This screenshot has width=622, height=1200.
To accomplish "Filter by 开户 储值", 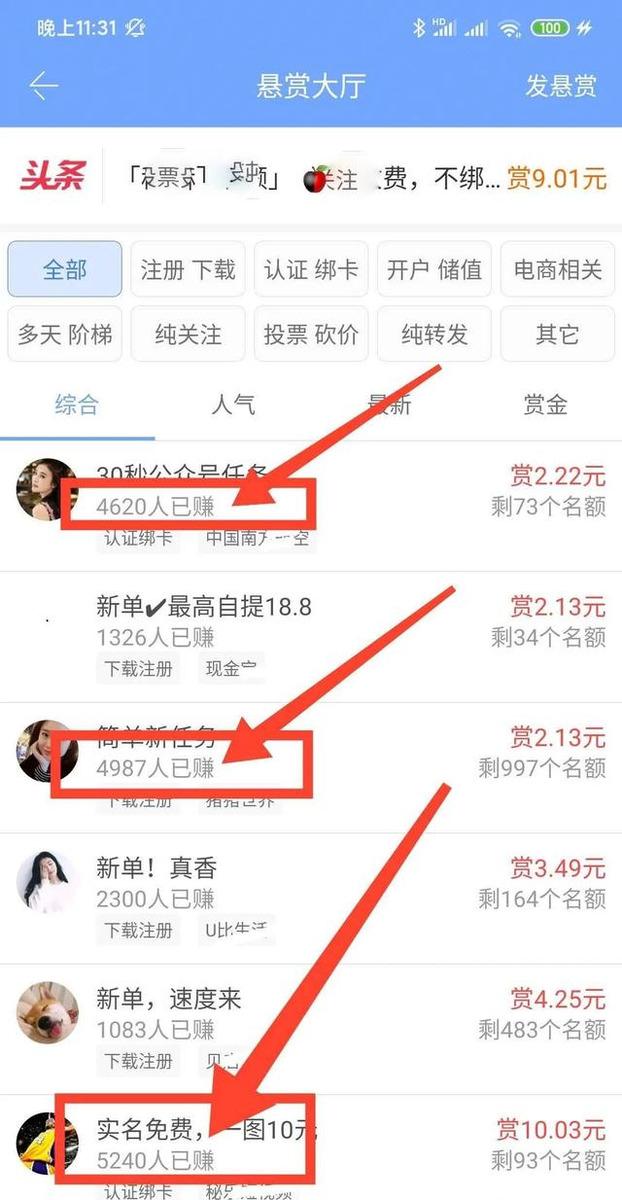I will coord(434,269).
